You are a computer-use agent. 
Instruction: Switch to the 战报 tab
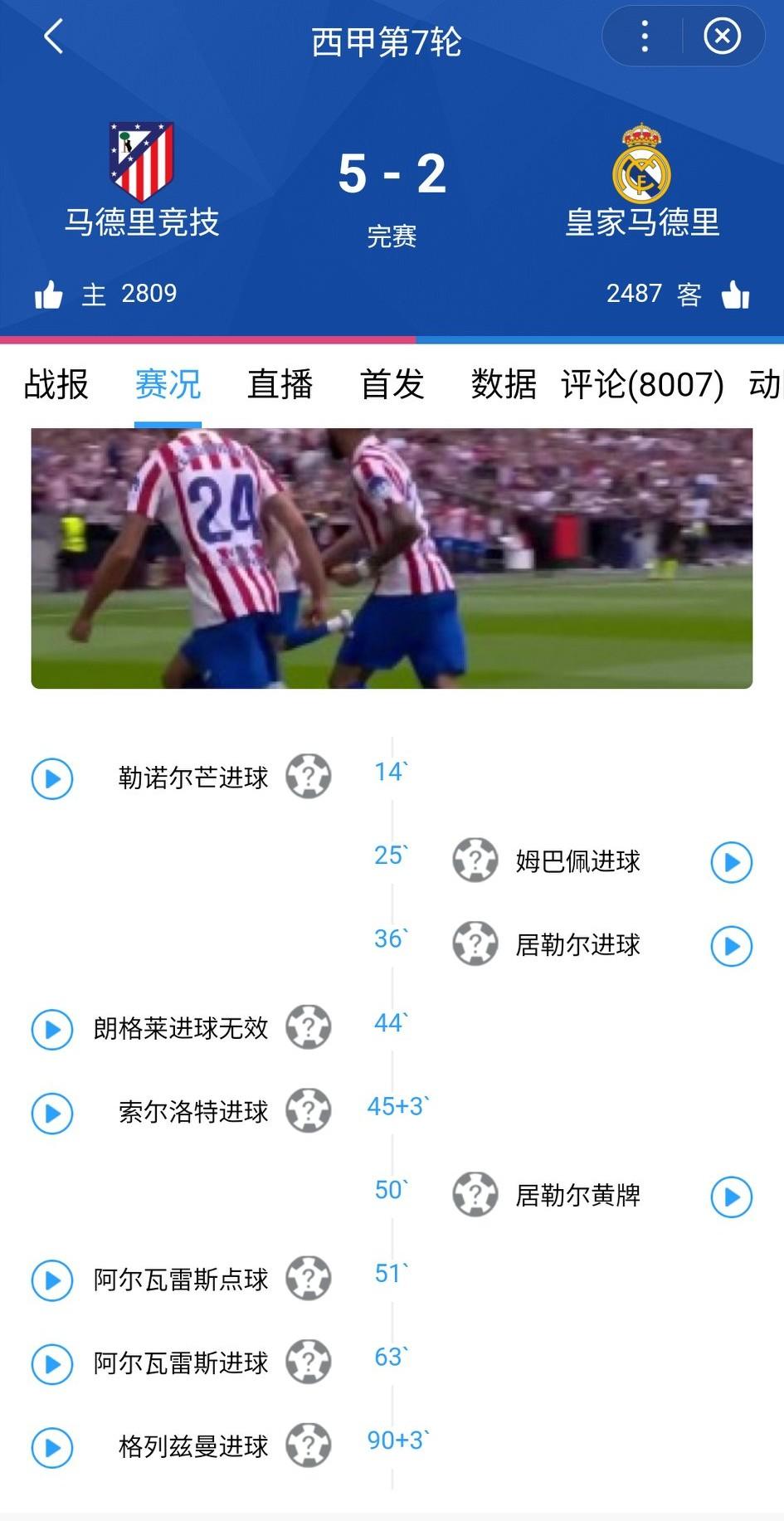56,384
